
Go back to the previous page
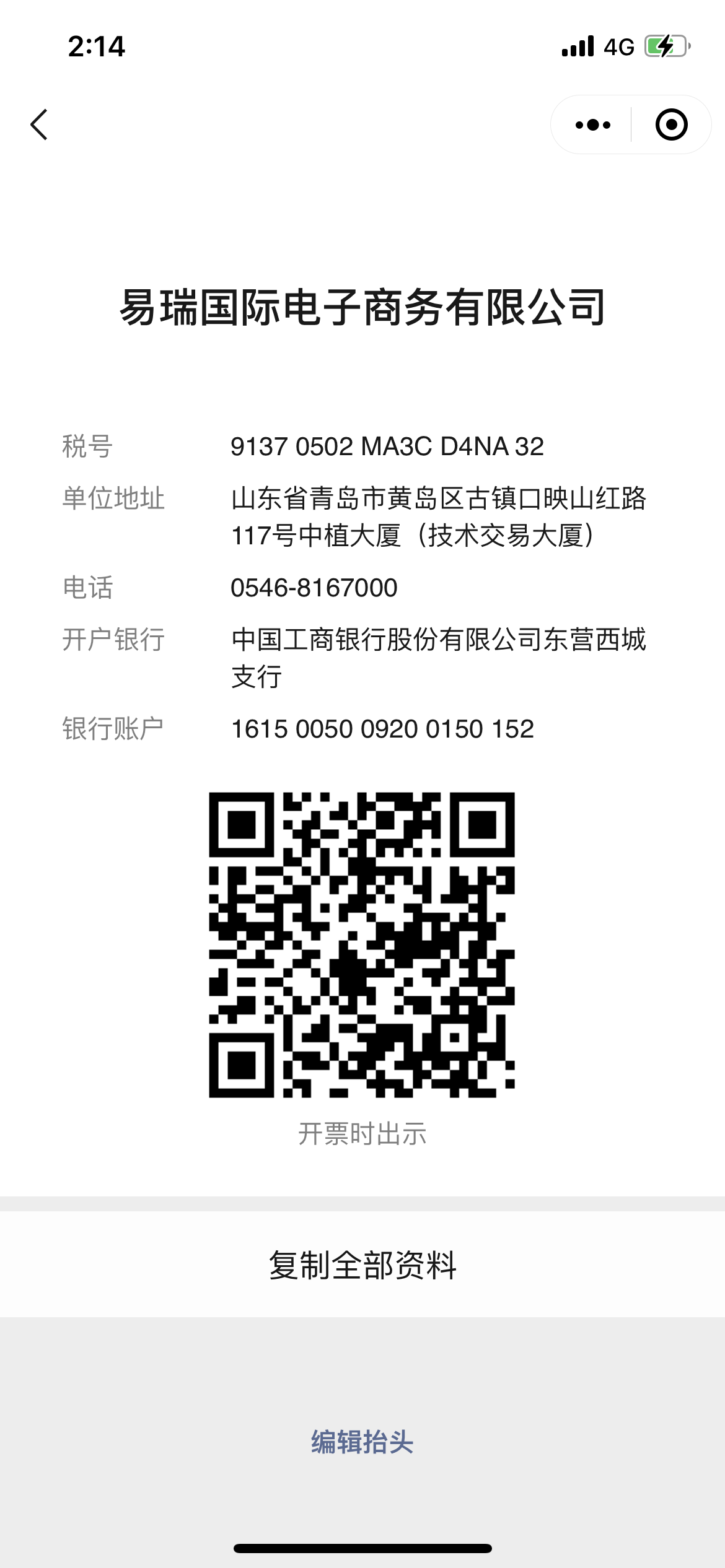(x=40, y=124)
